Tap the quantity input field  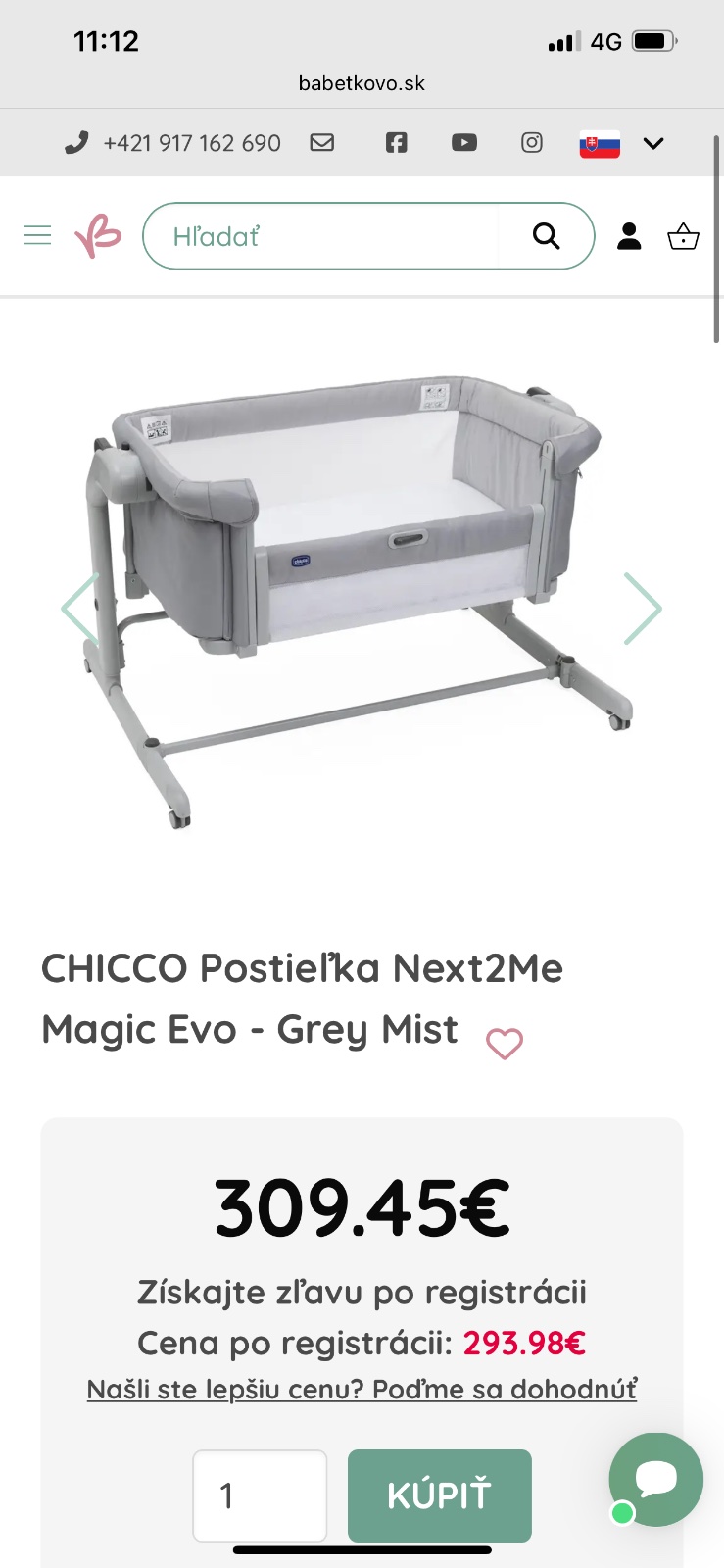coord(260,1495)
